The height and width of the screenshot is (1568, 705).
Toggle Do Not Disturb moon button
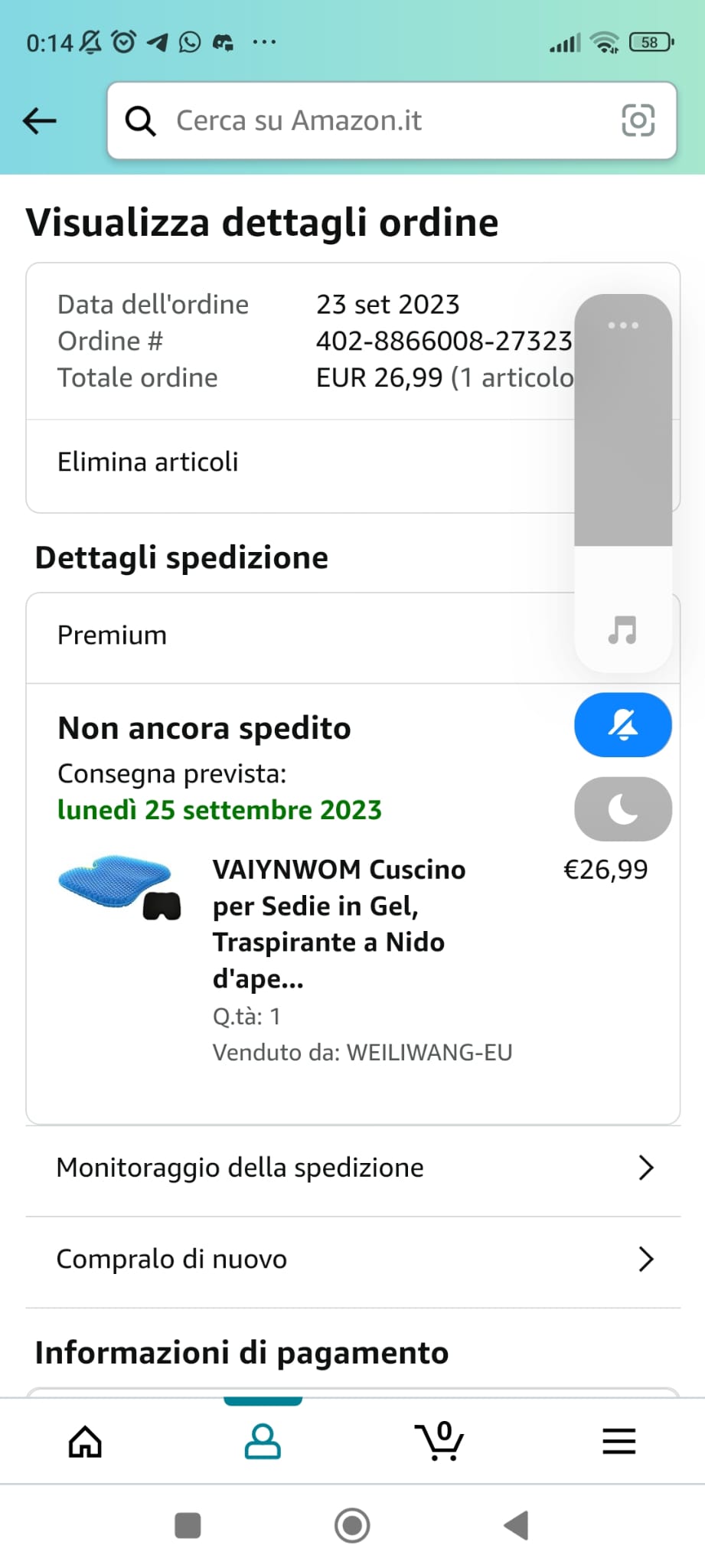[x=623, y=809]
